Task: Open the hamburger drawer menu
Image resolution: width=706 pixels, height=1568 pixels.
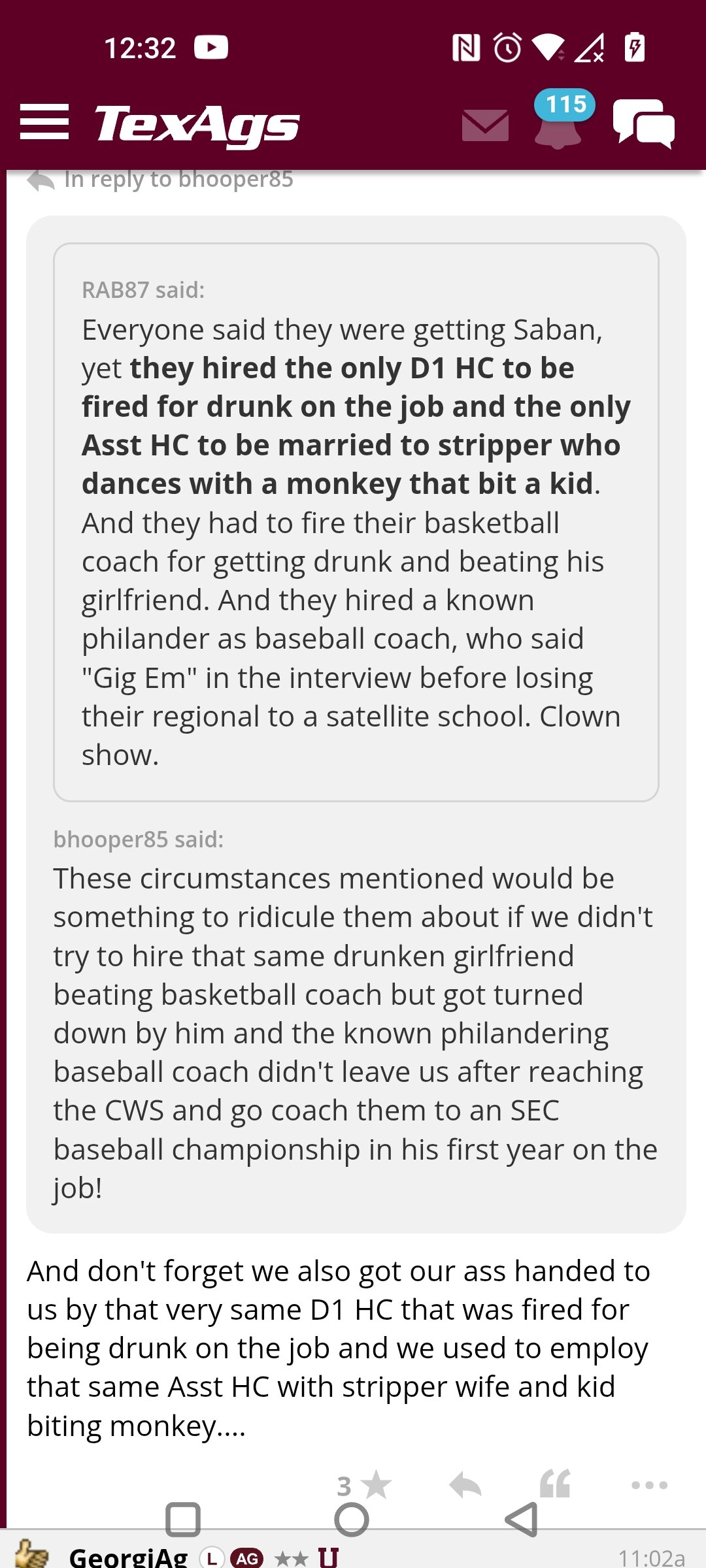Action: point(44,122)
